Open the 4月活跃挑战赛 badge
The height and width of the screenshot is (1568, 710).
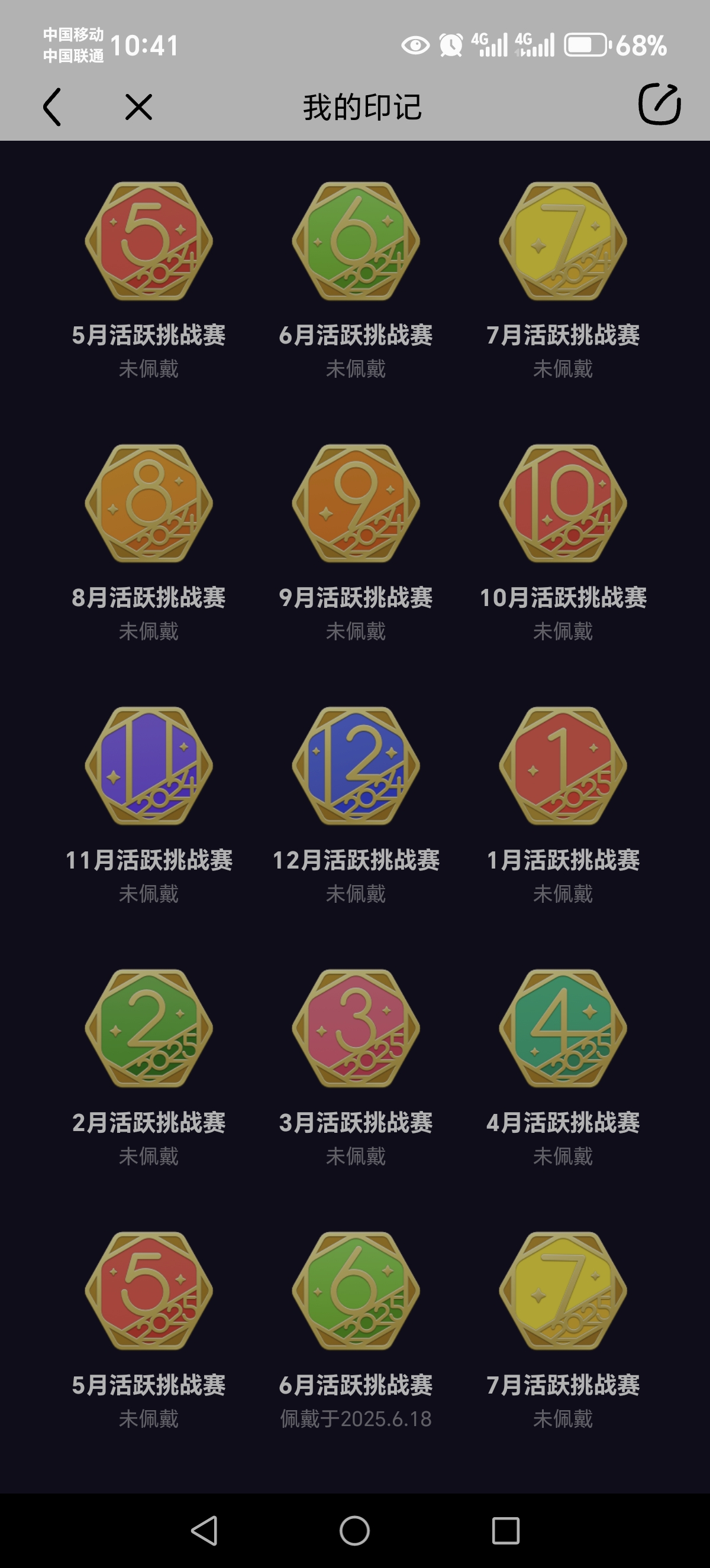click(x=563, y=1029)
